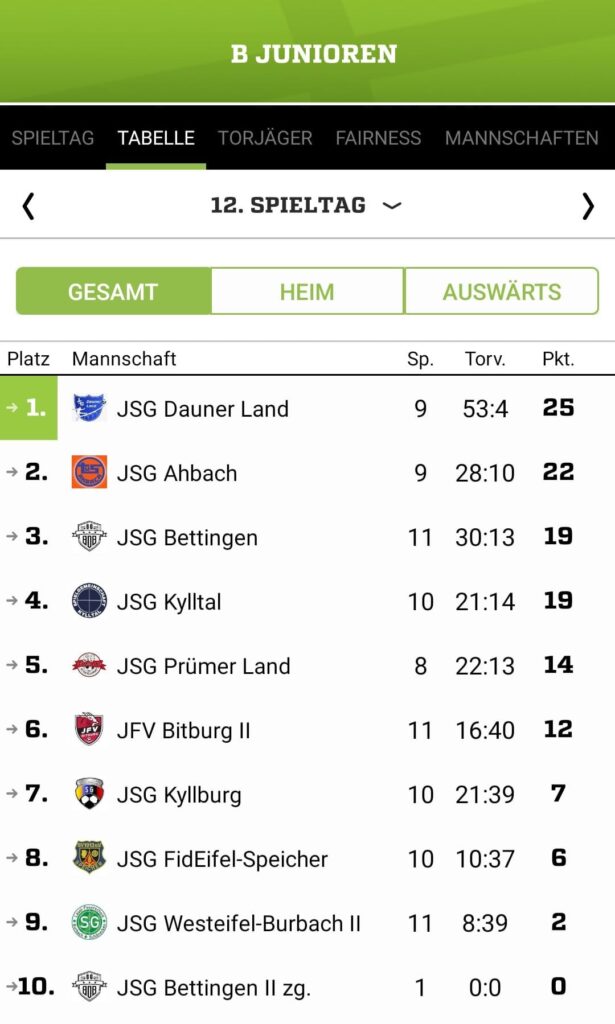Viewport: 615px width, 1024px height.
Task: Open team JSG FidEifel-Speicher
Action: (x=308, y=858)
